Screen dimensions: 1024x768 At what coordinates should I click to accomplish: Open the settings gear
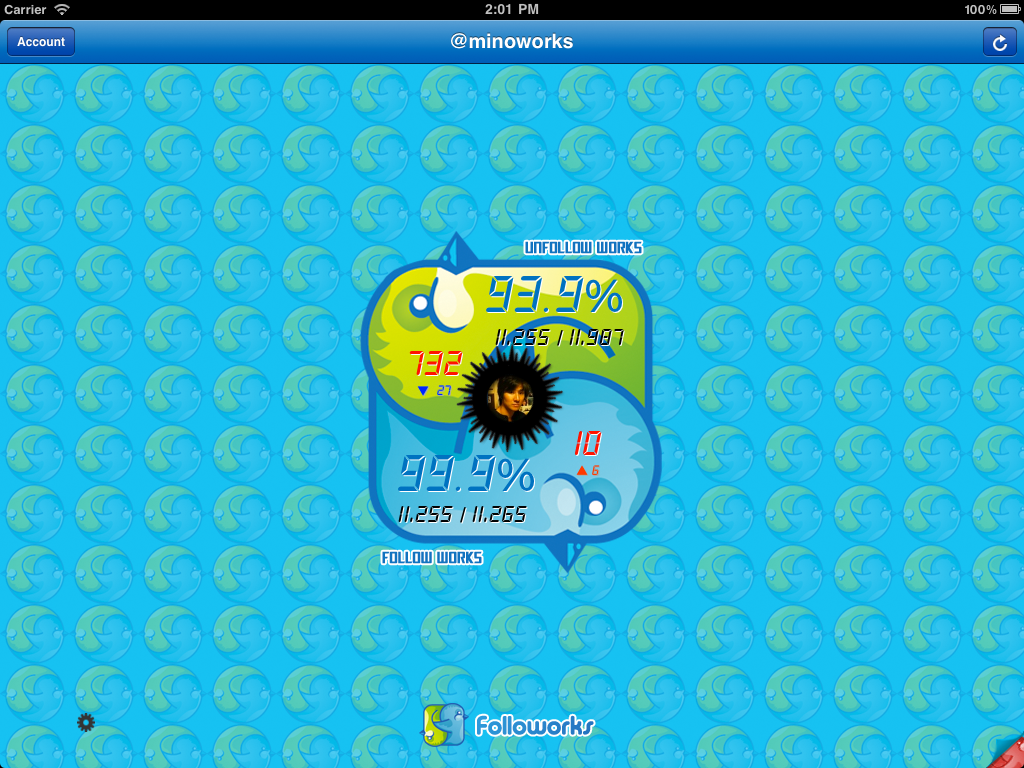(x=86, y=722)
